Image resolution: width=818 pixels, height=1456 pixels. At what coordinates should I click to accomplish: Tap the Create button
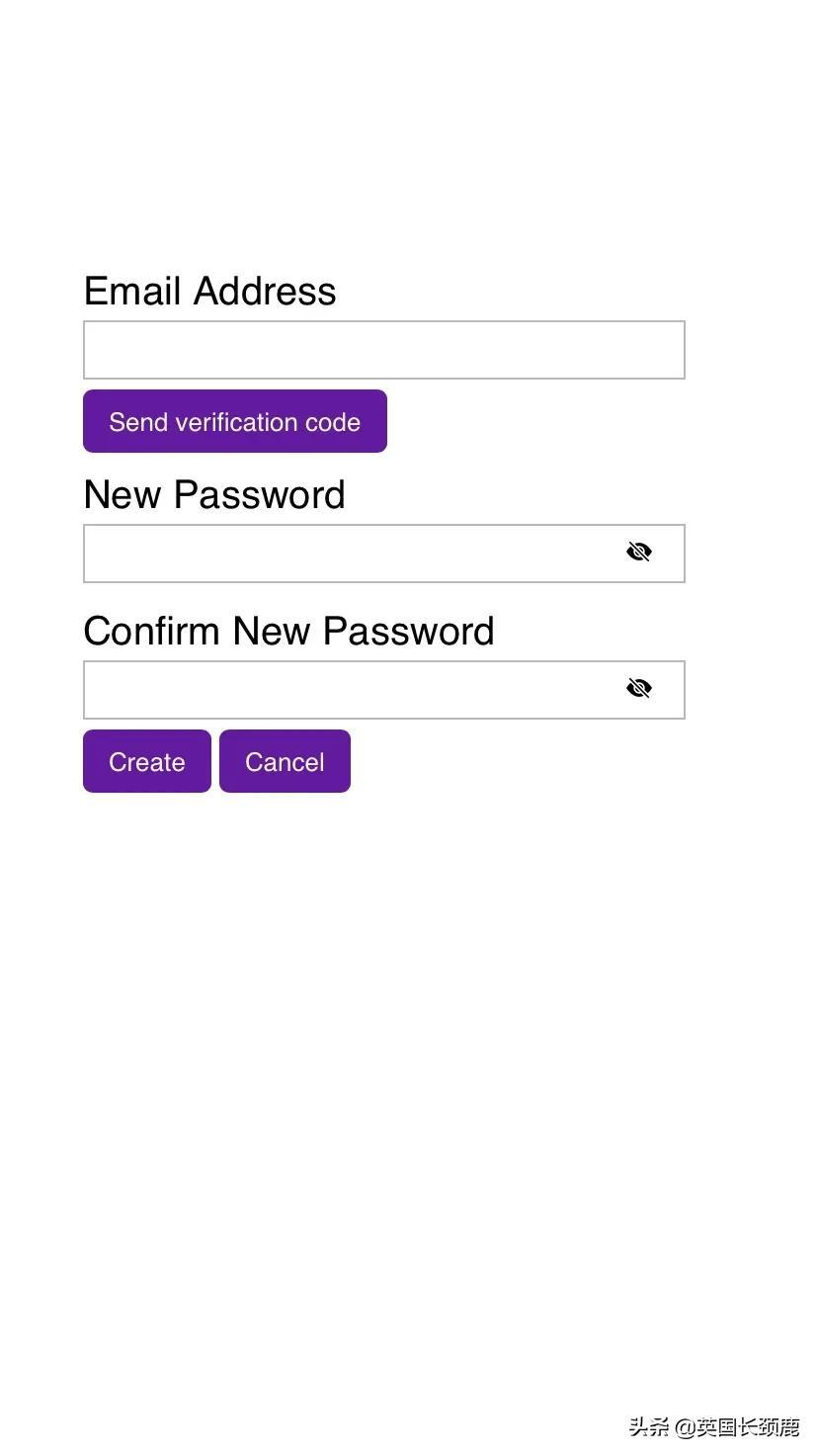pos(147,761)
